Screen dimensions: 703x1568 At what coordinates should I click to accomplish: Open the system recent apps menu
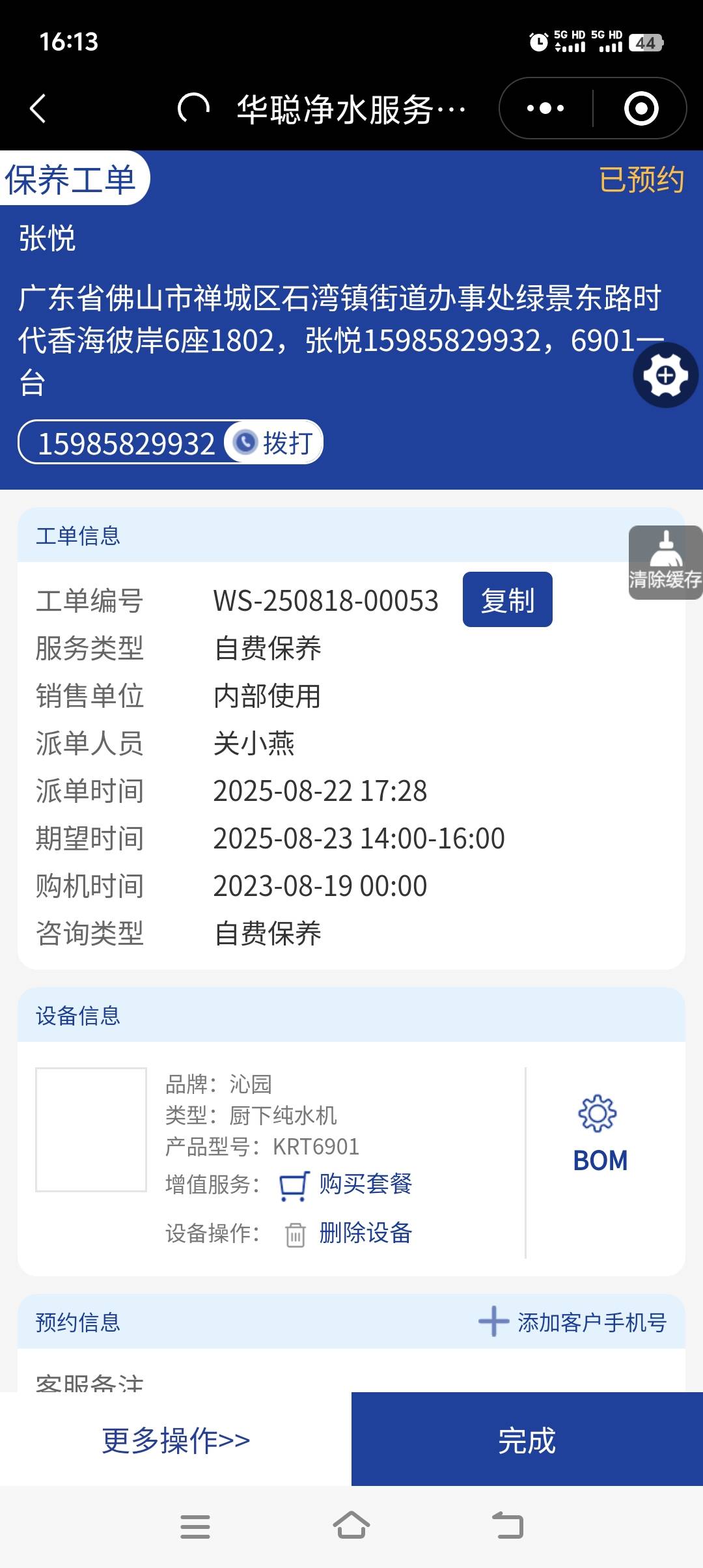tap(195, 1526)
